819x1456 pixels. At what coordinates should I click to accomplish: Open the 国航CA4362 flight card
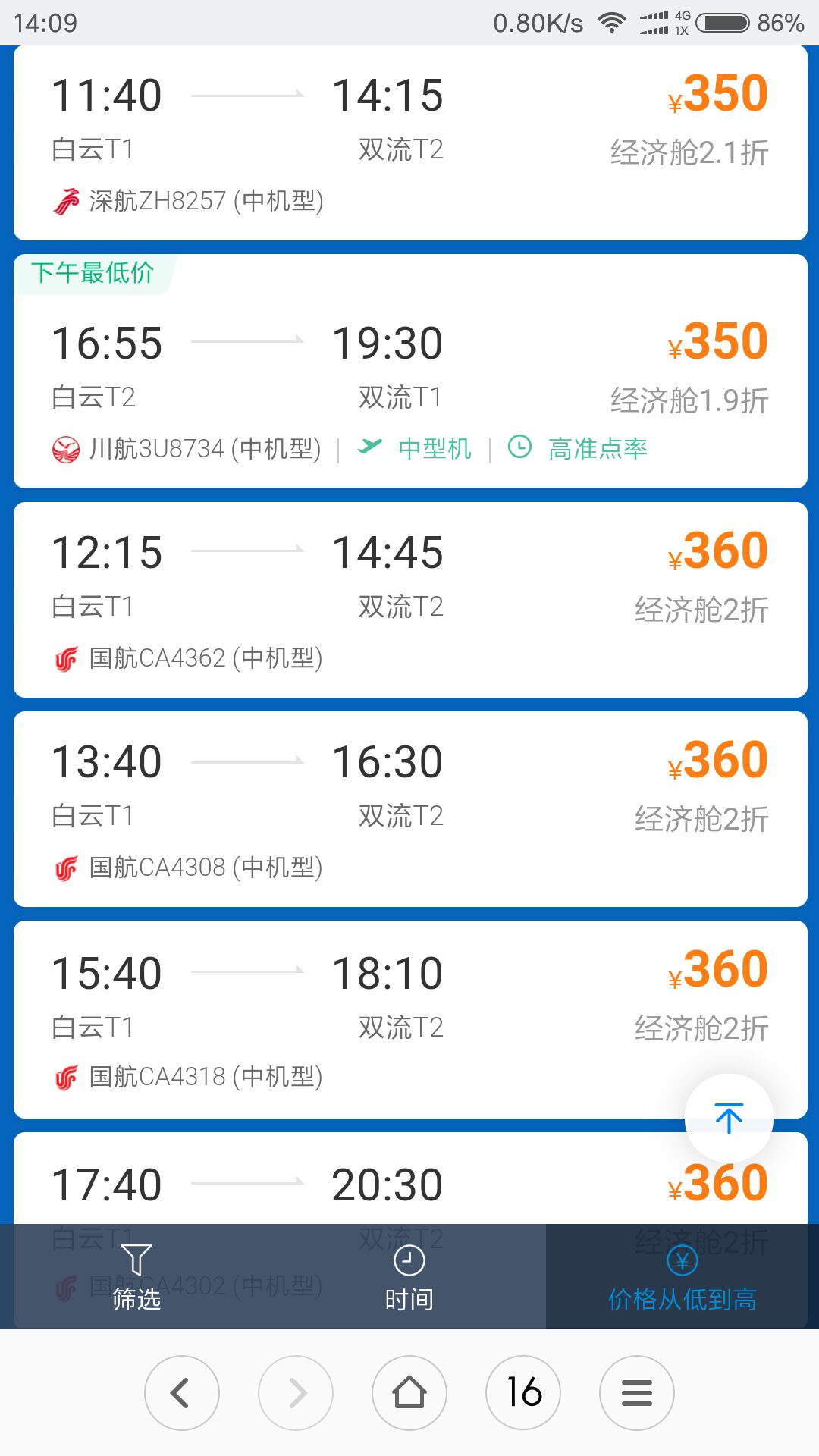point(410,600)
